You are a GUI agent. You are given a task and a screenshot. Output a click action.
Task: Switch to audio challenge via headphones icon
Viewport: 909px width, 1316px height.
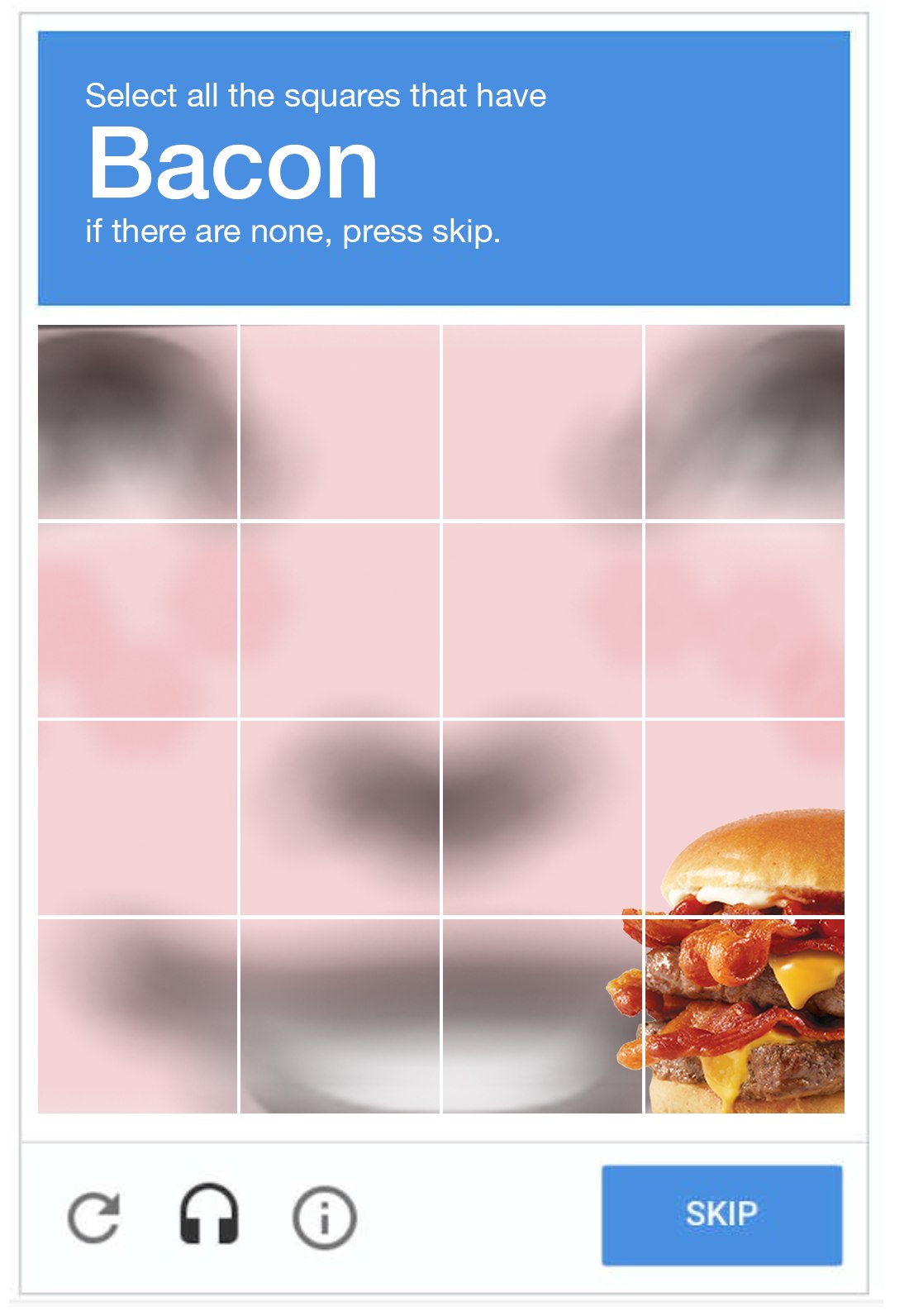209,1215
